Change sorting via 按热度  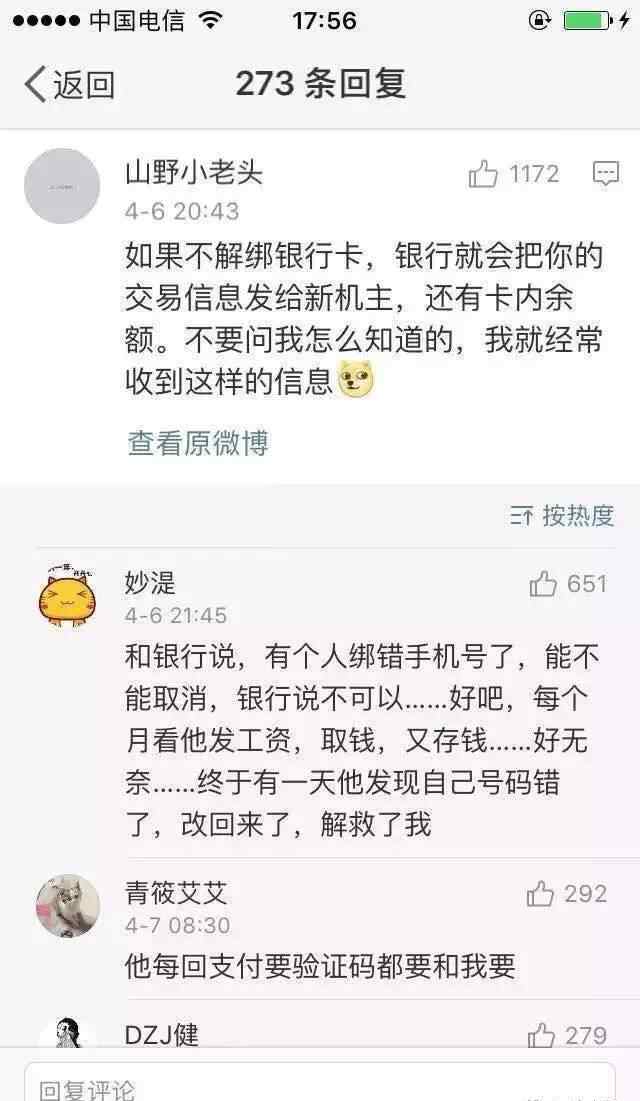click(x=562, y=516)
